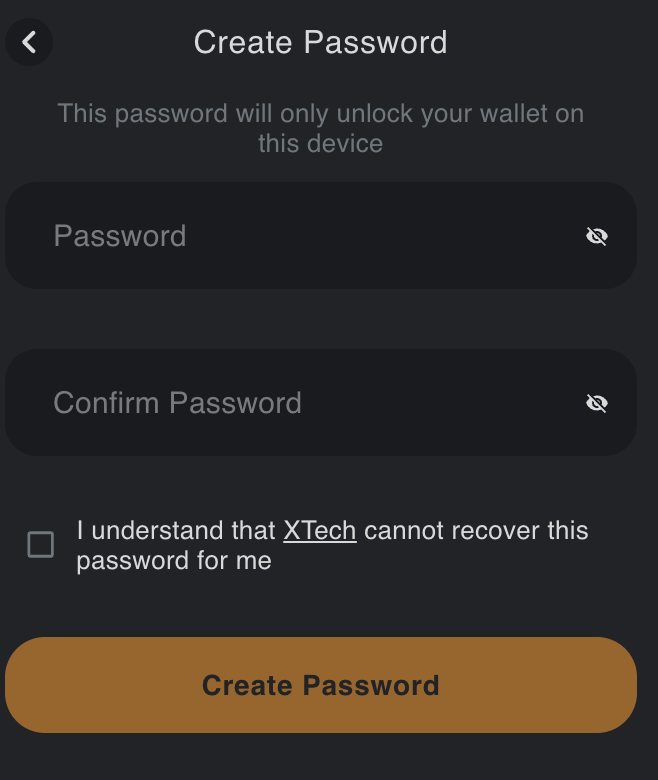Tap the Create Password button

click(x=320, y=685)
